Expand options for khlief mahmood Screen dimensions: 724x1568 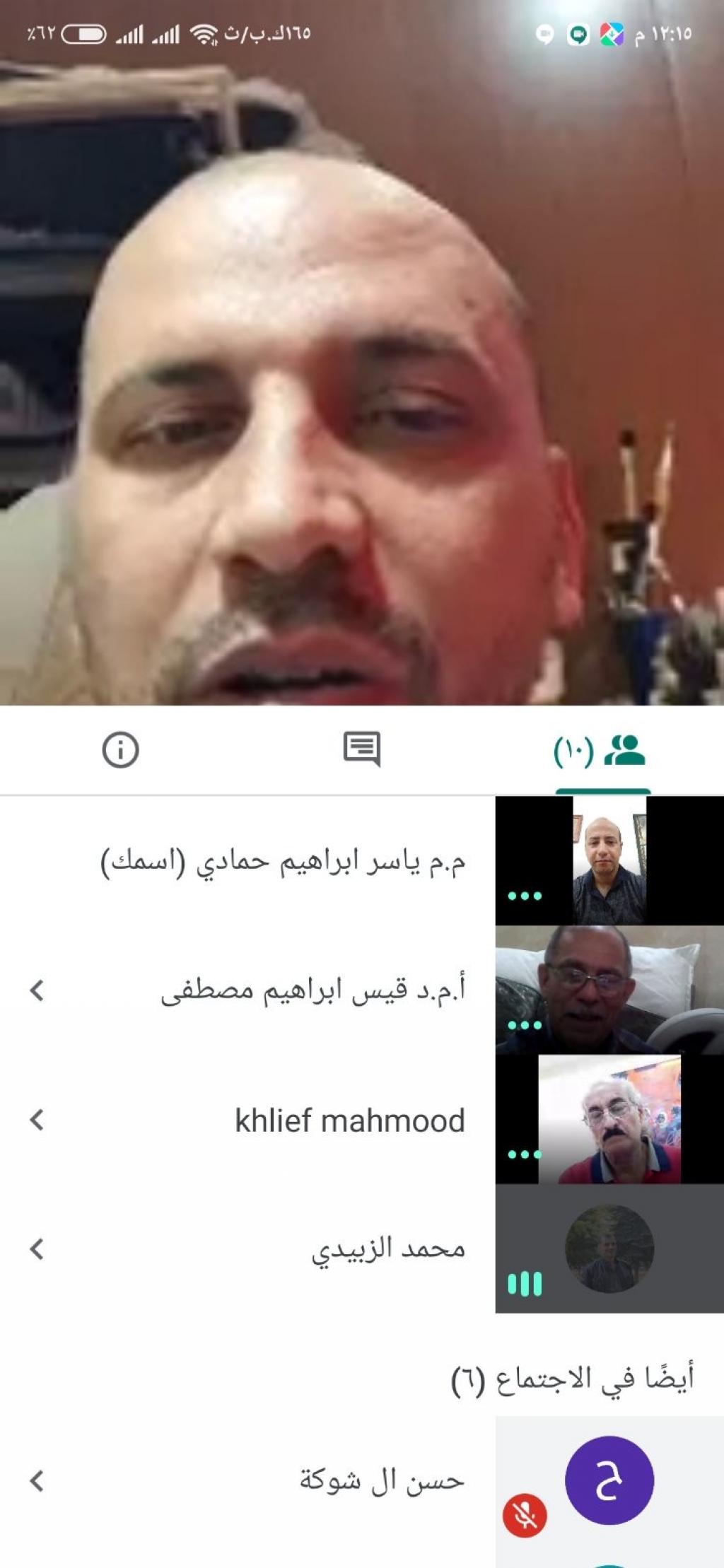click(37, 1120)
